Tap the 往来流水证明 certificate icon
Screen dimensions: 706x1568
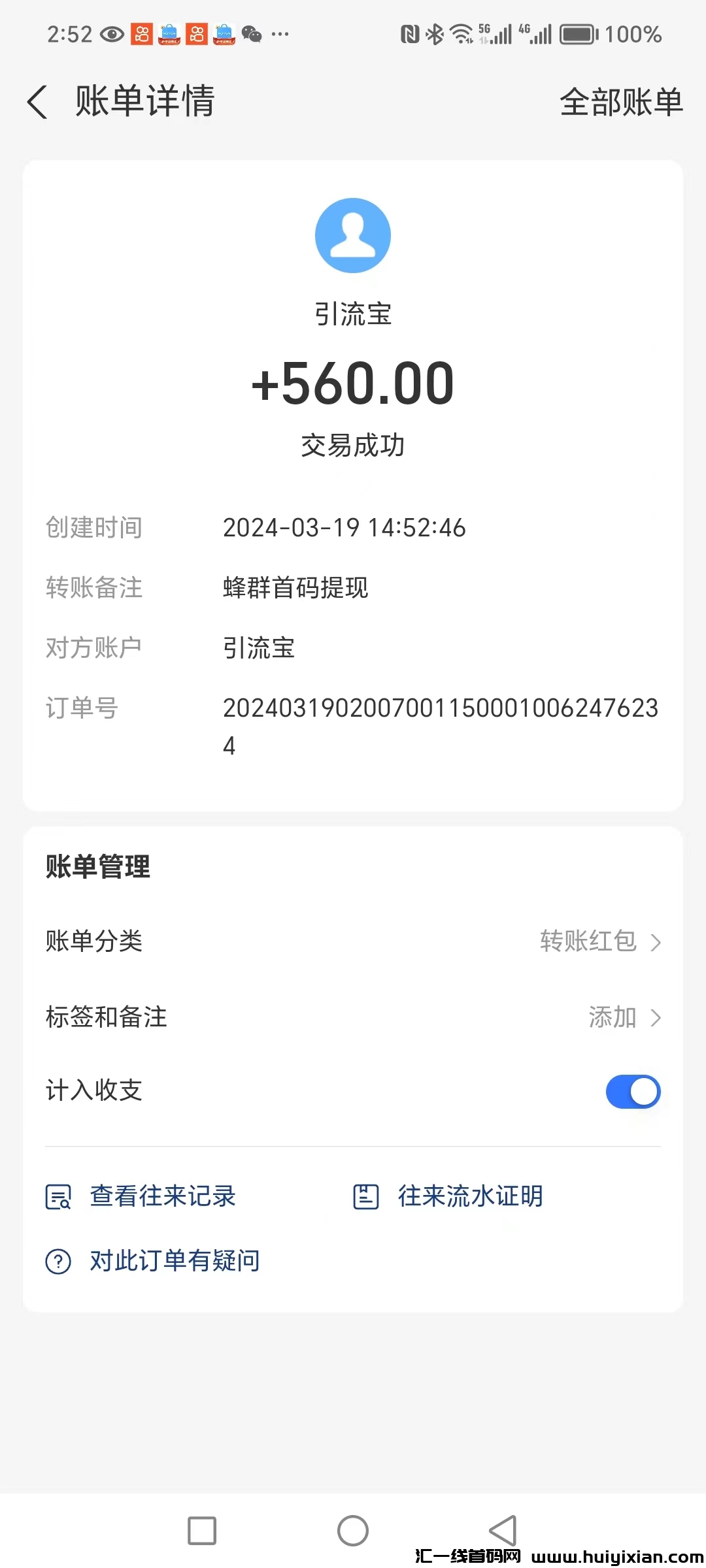tap(366, 1196)
